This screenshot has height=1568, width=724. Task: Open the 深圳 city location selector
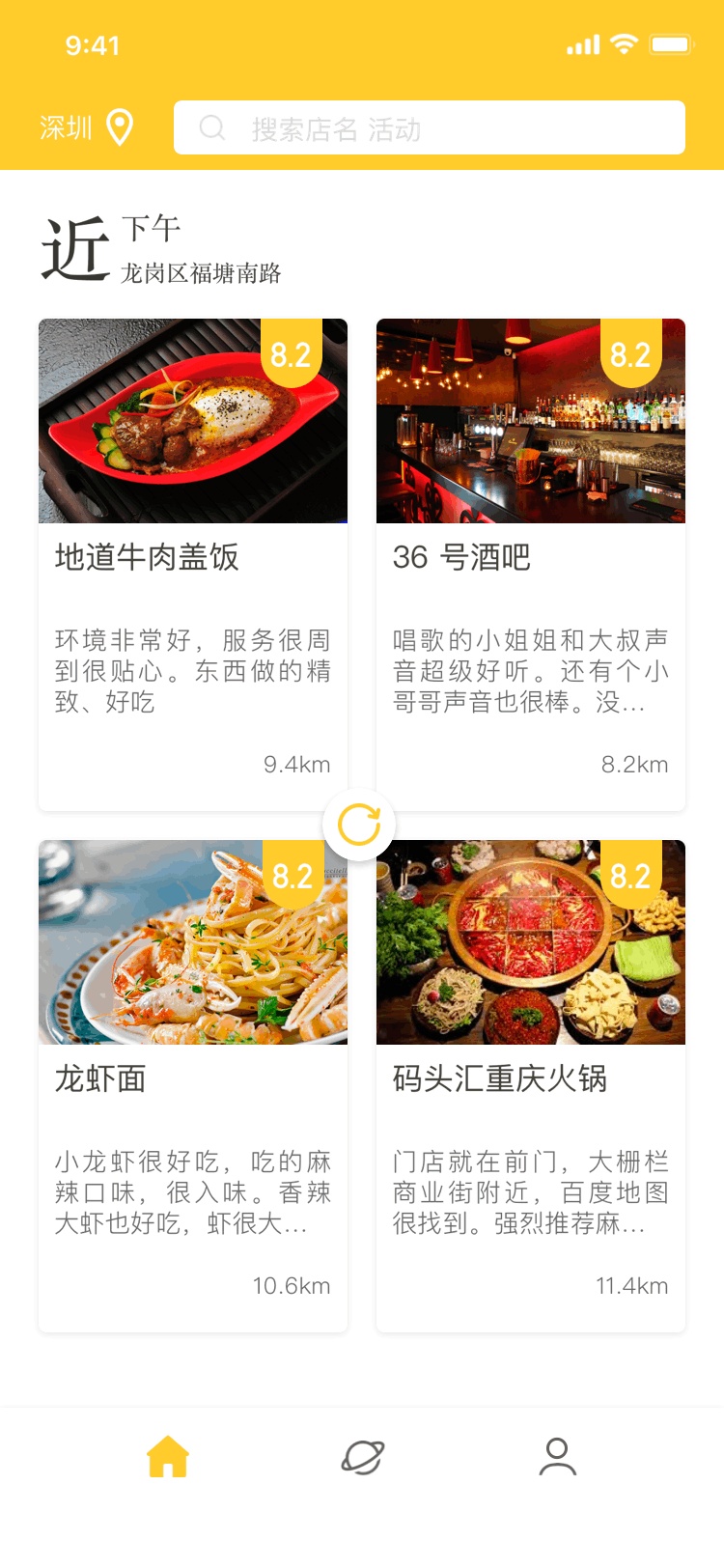[87, 127]
